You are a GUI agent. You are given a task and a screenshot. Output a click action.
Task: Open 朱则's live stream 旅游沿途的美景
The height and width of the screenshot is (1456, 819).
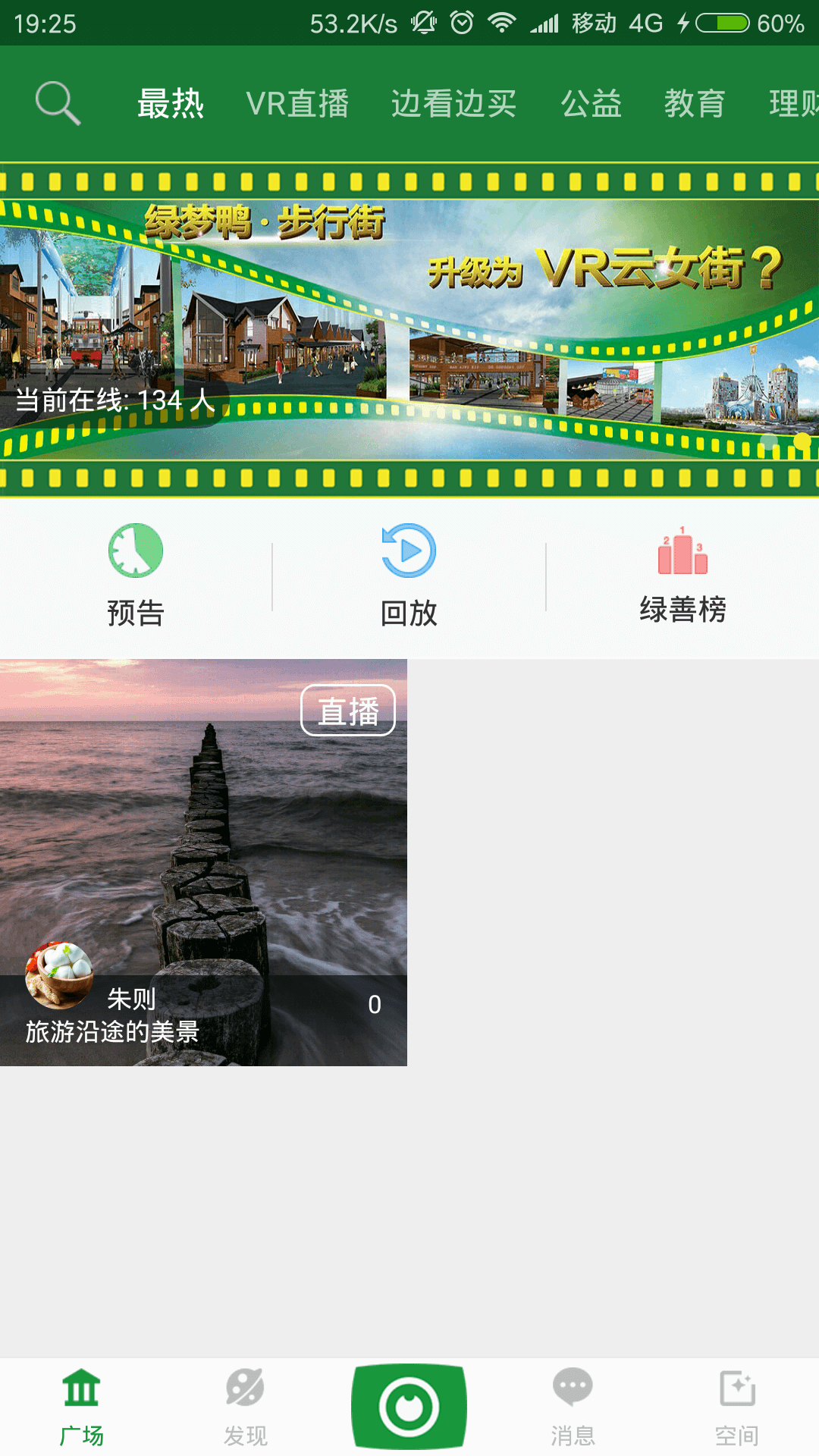point(203,834)
